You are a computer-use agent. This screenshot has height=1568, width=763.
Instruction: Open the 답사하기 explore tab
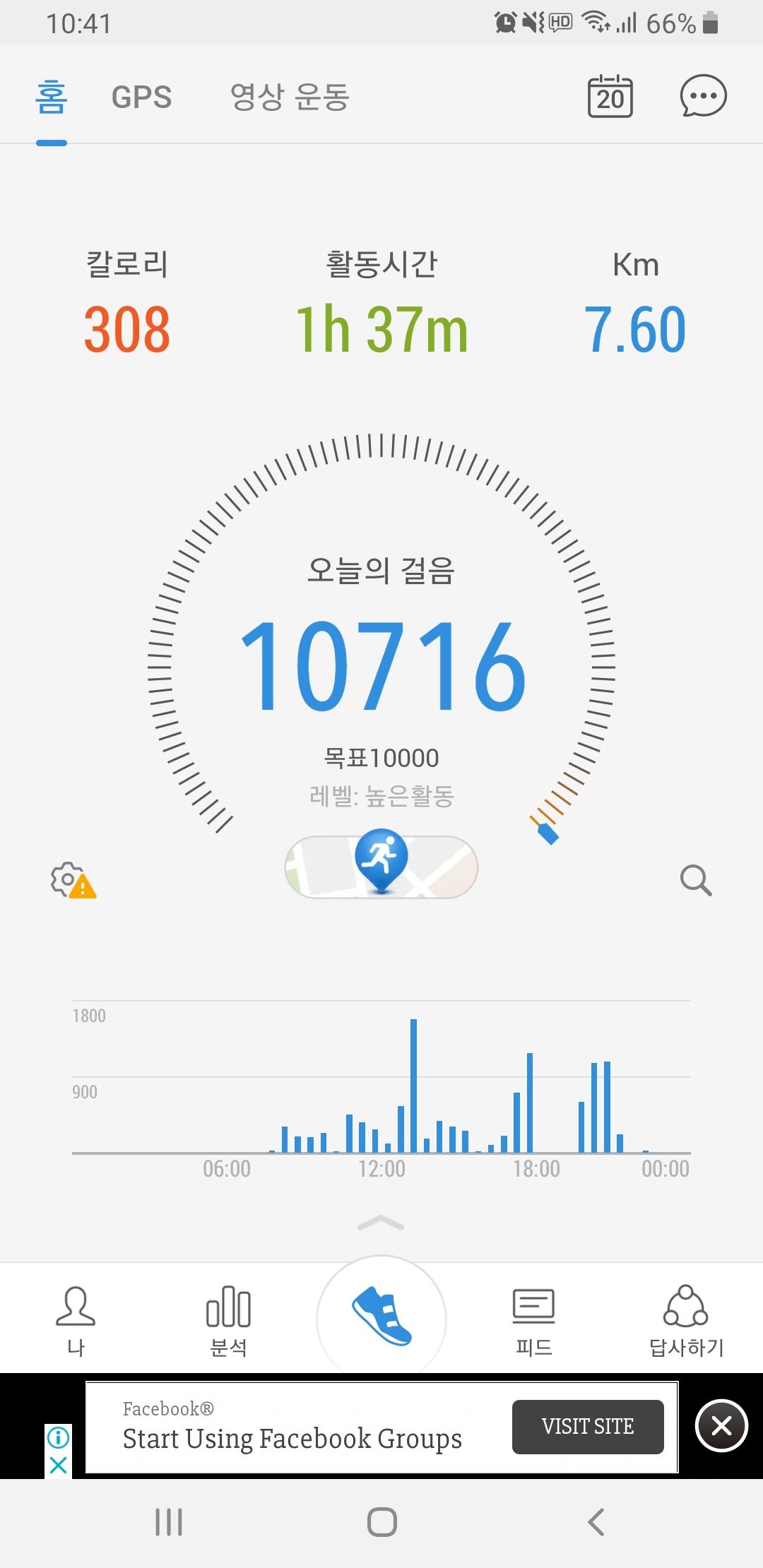pos(686,1321)
